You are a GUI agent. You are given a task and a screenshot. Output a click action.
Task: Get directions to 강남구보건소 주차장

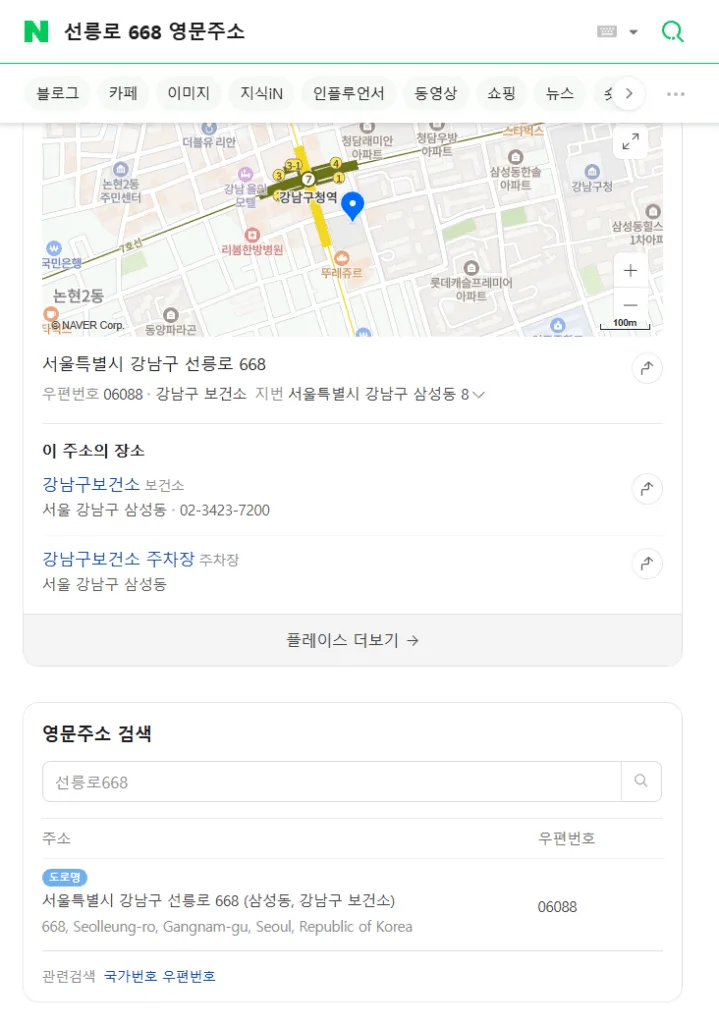(x=646, y=563)
